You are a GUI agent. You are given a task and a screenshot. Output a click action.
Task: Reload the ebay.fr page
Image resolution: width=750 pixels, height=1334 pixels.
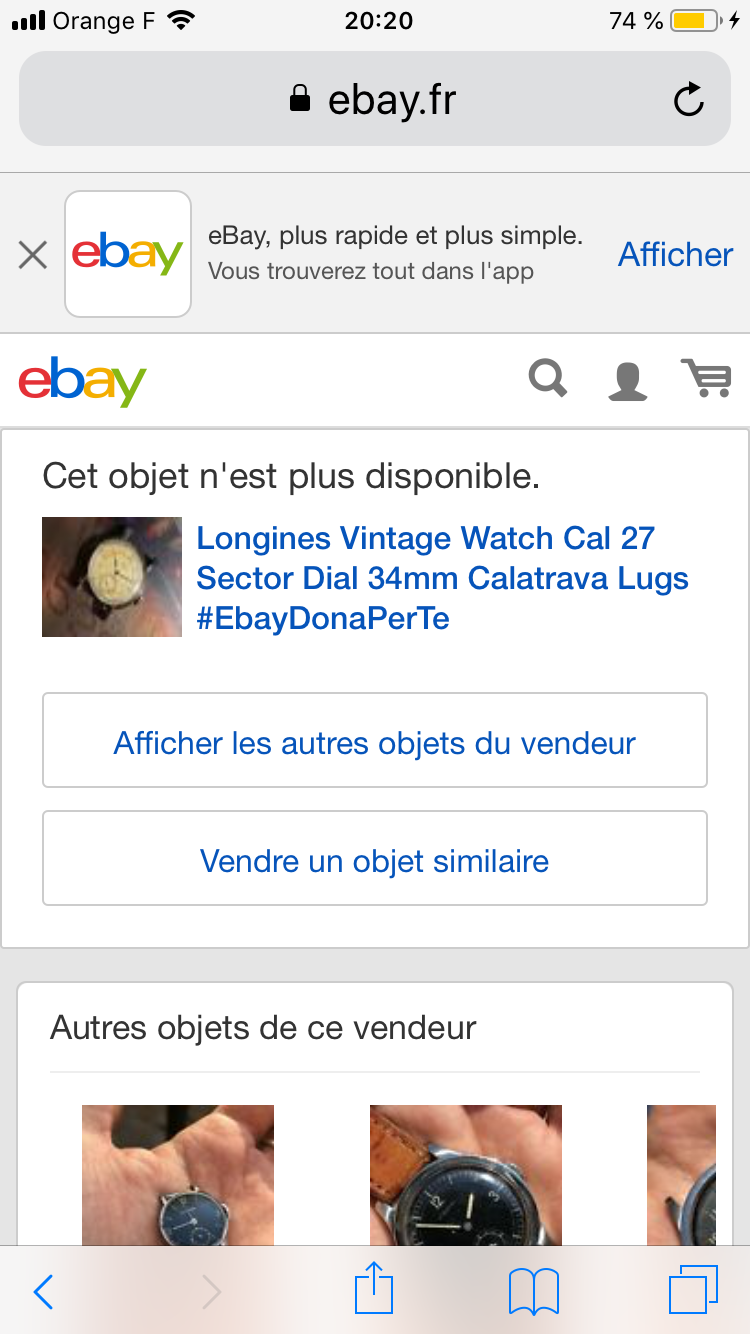[689, 99]
